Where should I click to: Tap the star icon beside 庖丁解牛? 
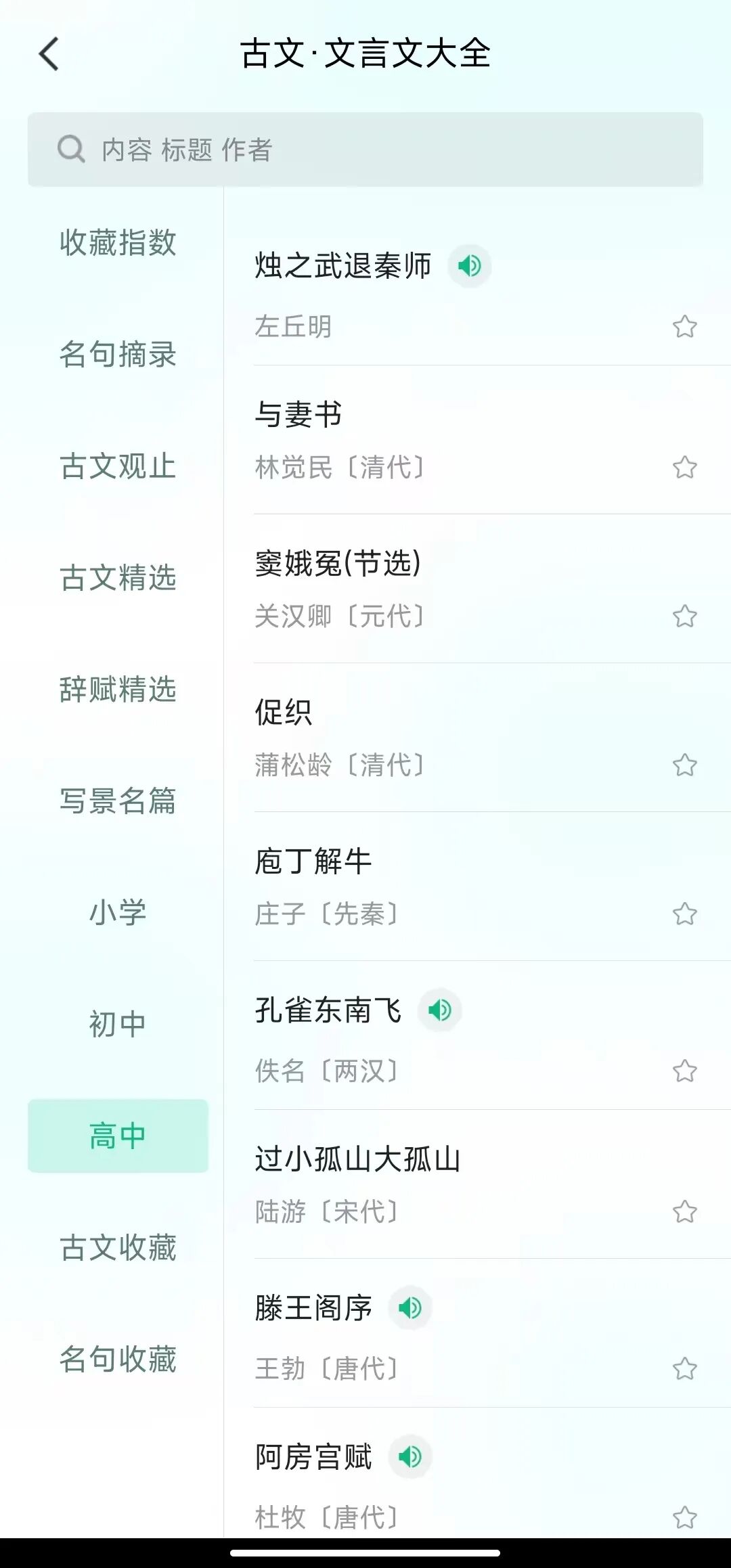pos(684,914)
